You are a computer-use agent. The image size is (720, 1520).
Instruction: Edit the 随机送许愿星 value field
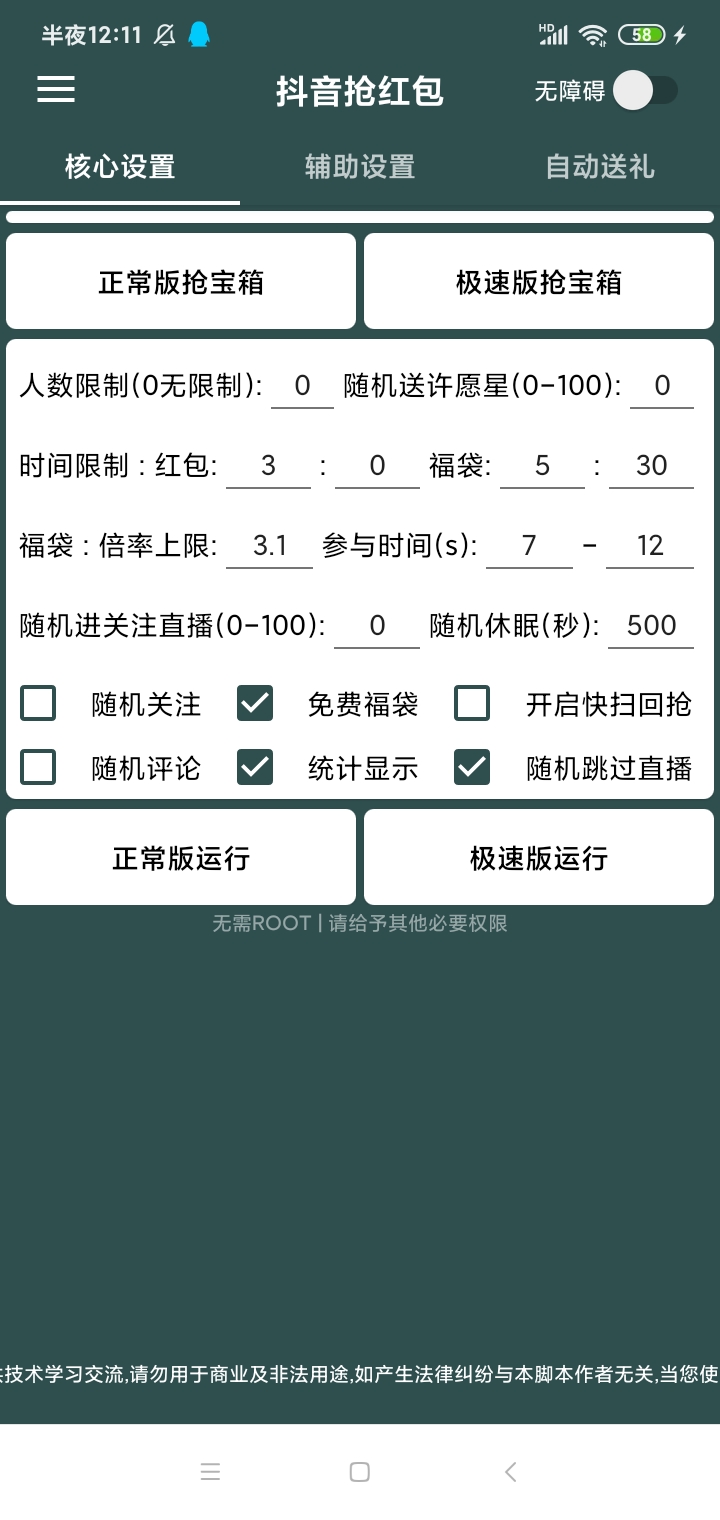coord(661,386)
